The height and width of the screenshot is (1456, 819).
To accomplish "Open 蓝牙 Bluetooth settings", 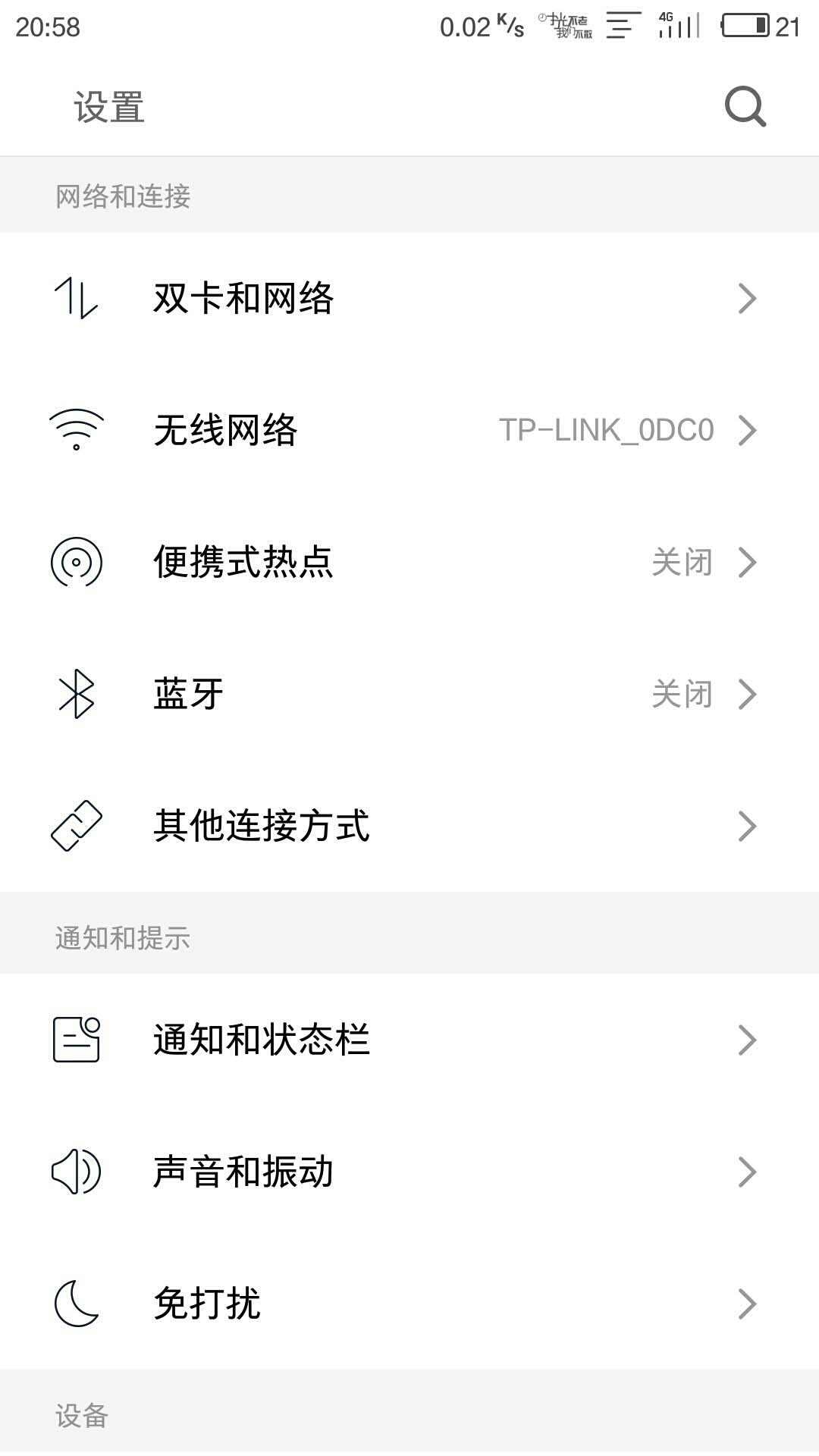I will click(x=409, y=694).
